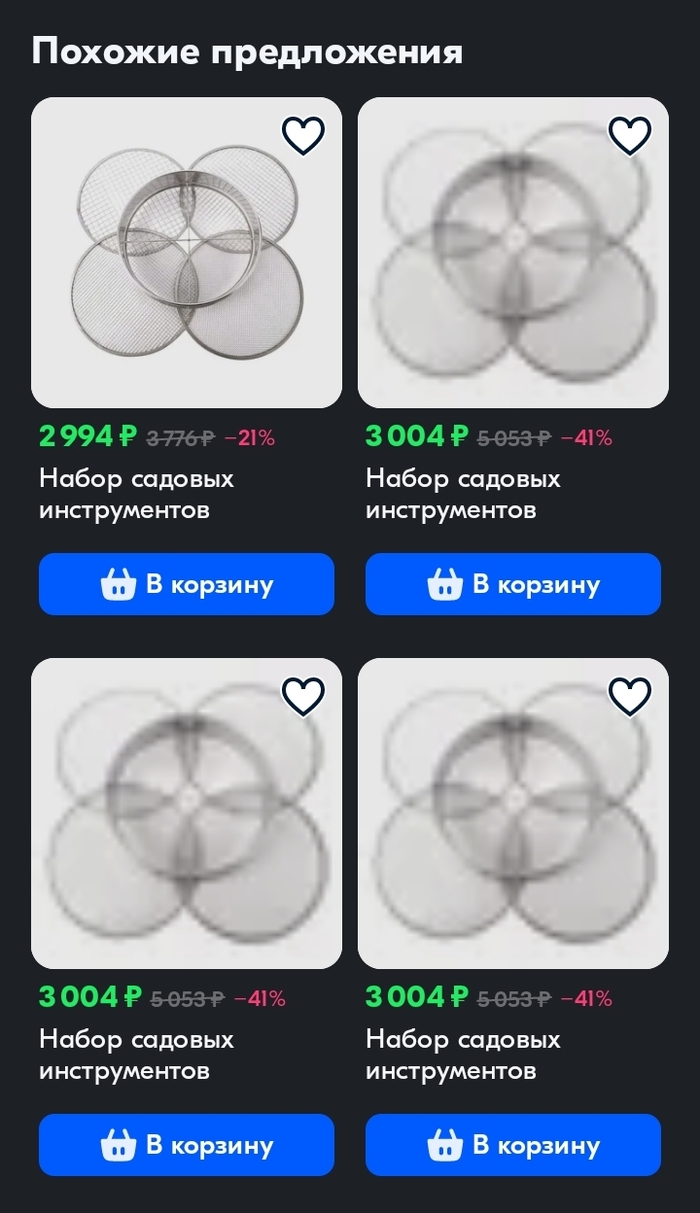Viewport: 700px width, 1213px height.
Task: Add the 2 994 ₽ garden set to favorites
Action: (x=303, y=135)
